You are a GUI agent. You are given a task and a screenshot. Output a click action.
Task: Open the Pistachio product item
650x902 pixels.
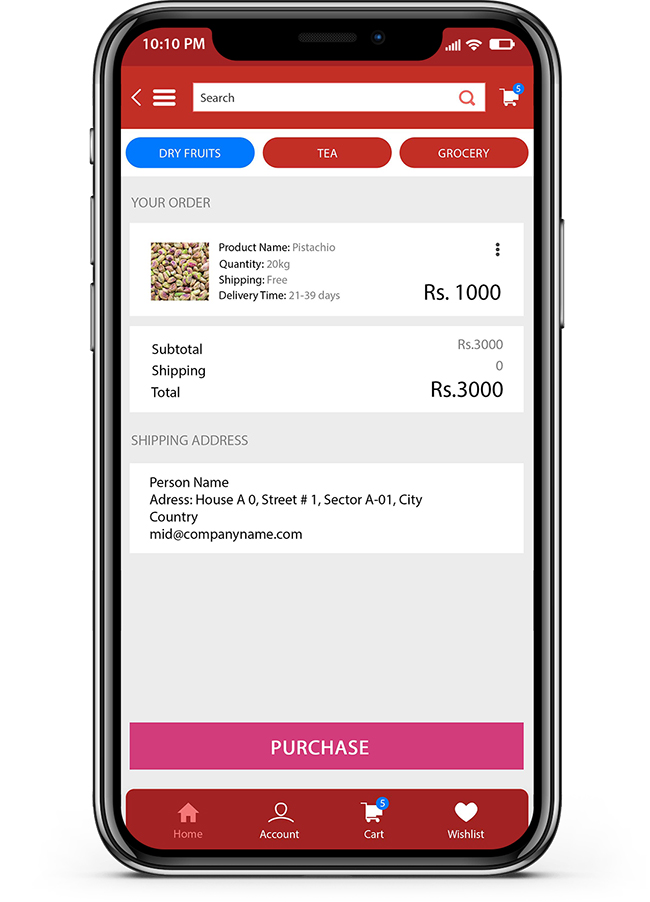click(x=180, y=271)
